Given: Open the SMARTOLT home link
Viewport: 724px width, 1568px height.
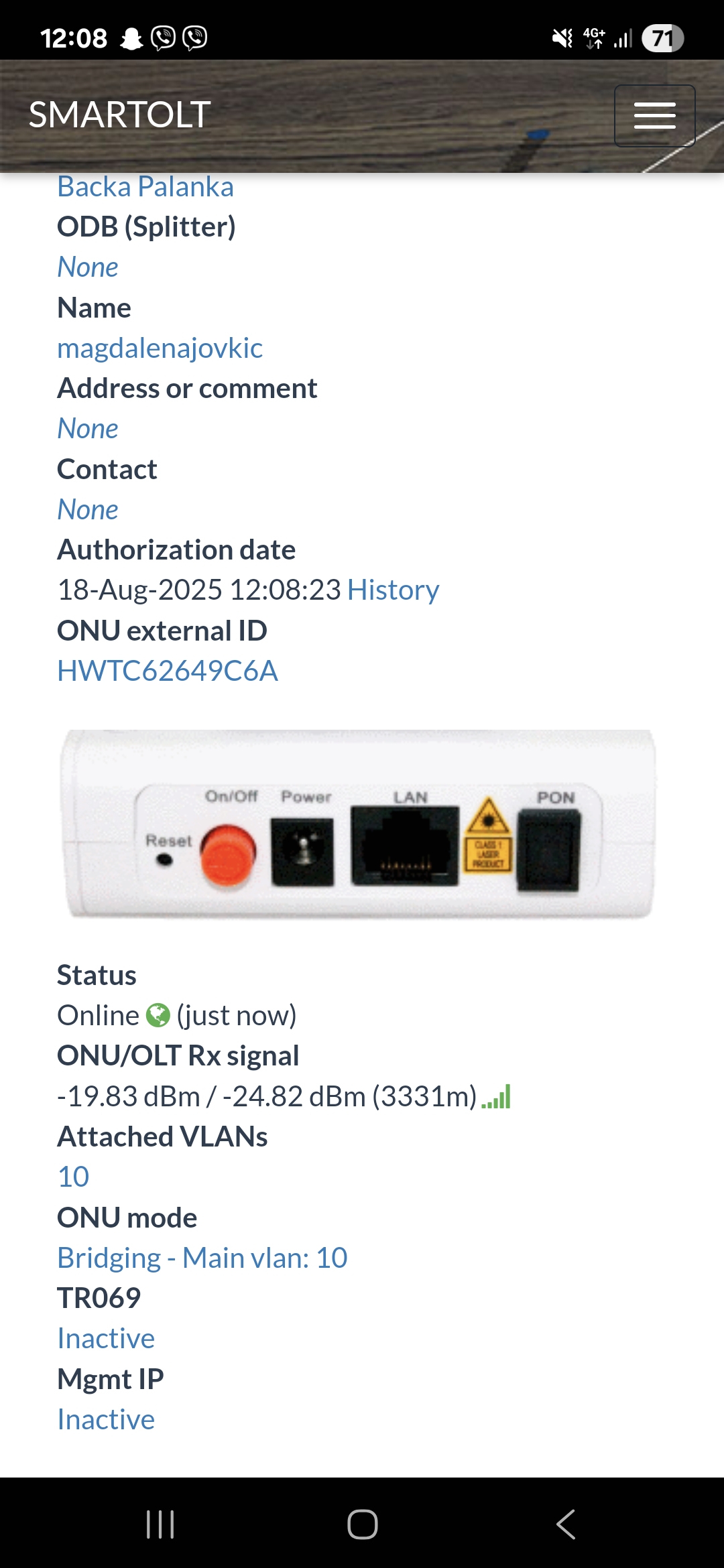Looking at the screenshot, I should [120, 115].
